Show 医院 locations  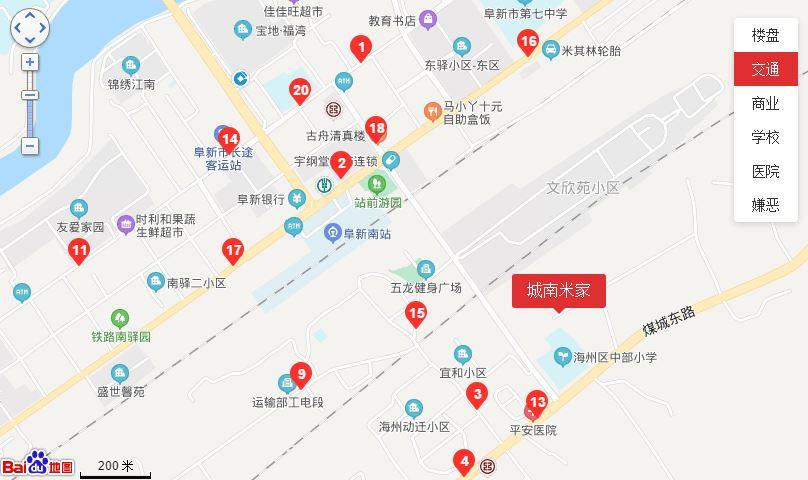click(x=765, y=171)
